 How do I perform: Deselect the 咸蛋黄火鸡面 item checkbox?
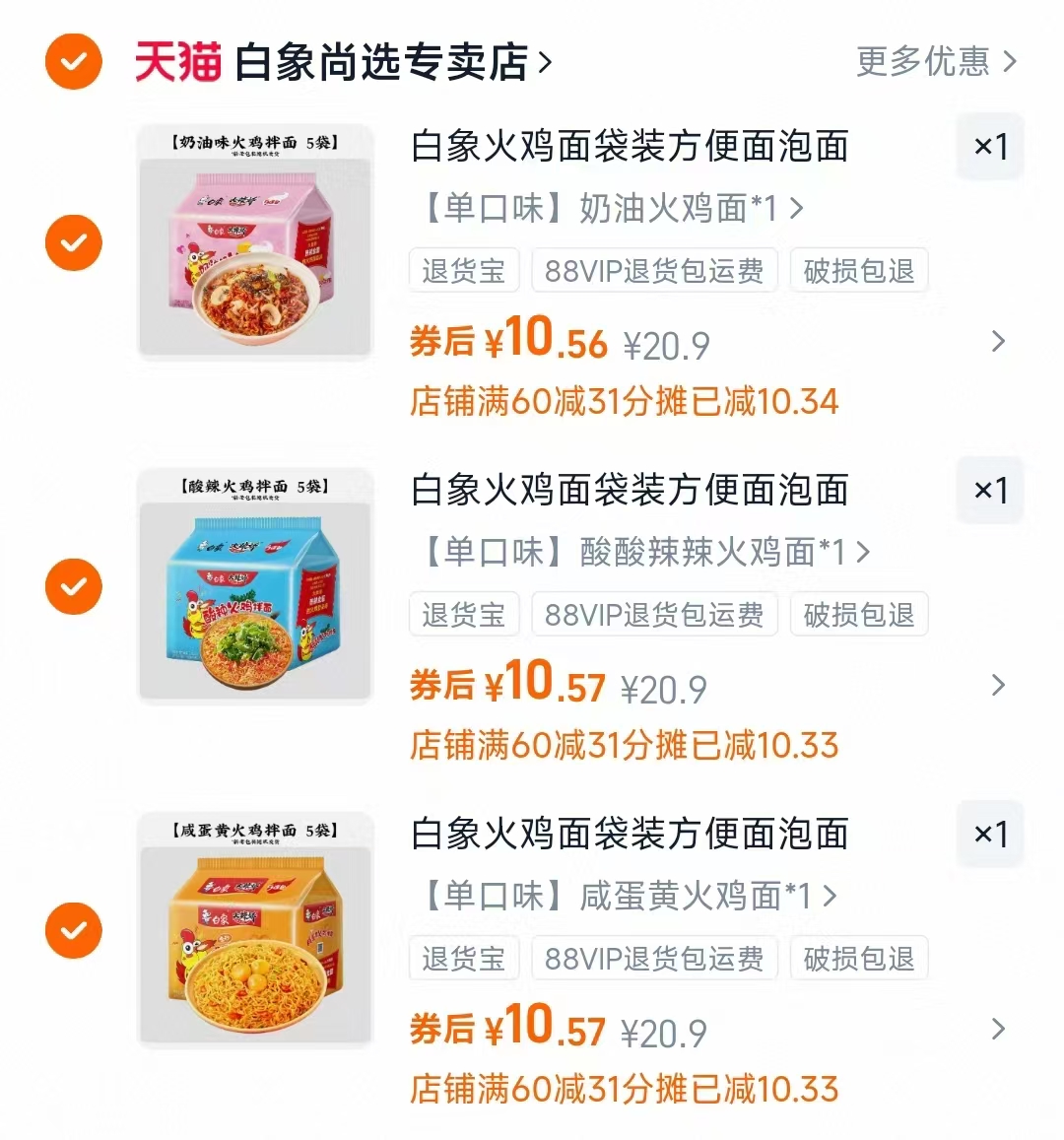(73, 930)
